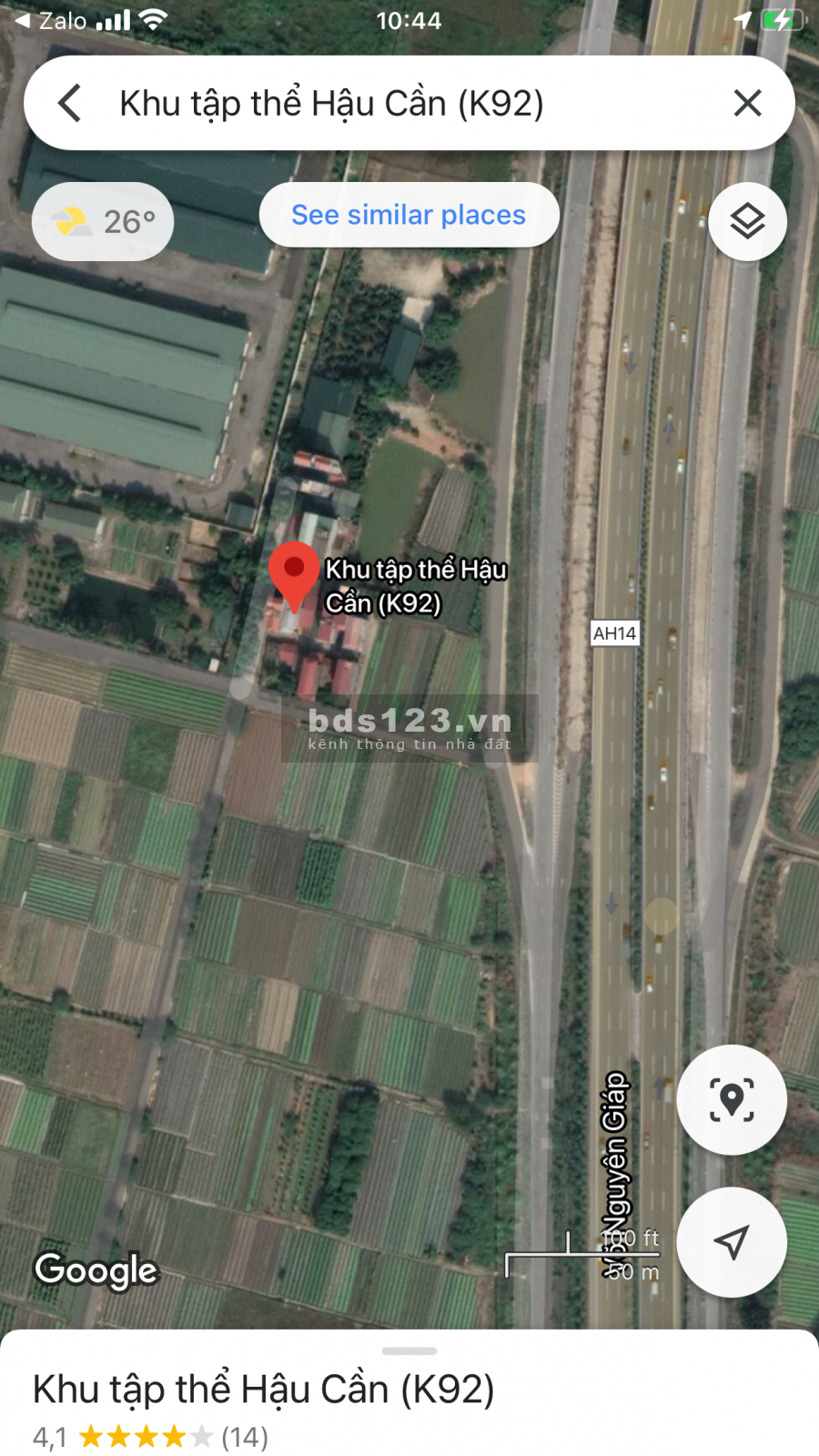Screen dimensions: 819x1456
Task: Open the 26° weather chip
Action: click(103, 221)
